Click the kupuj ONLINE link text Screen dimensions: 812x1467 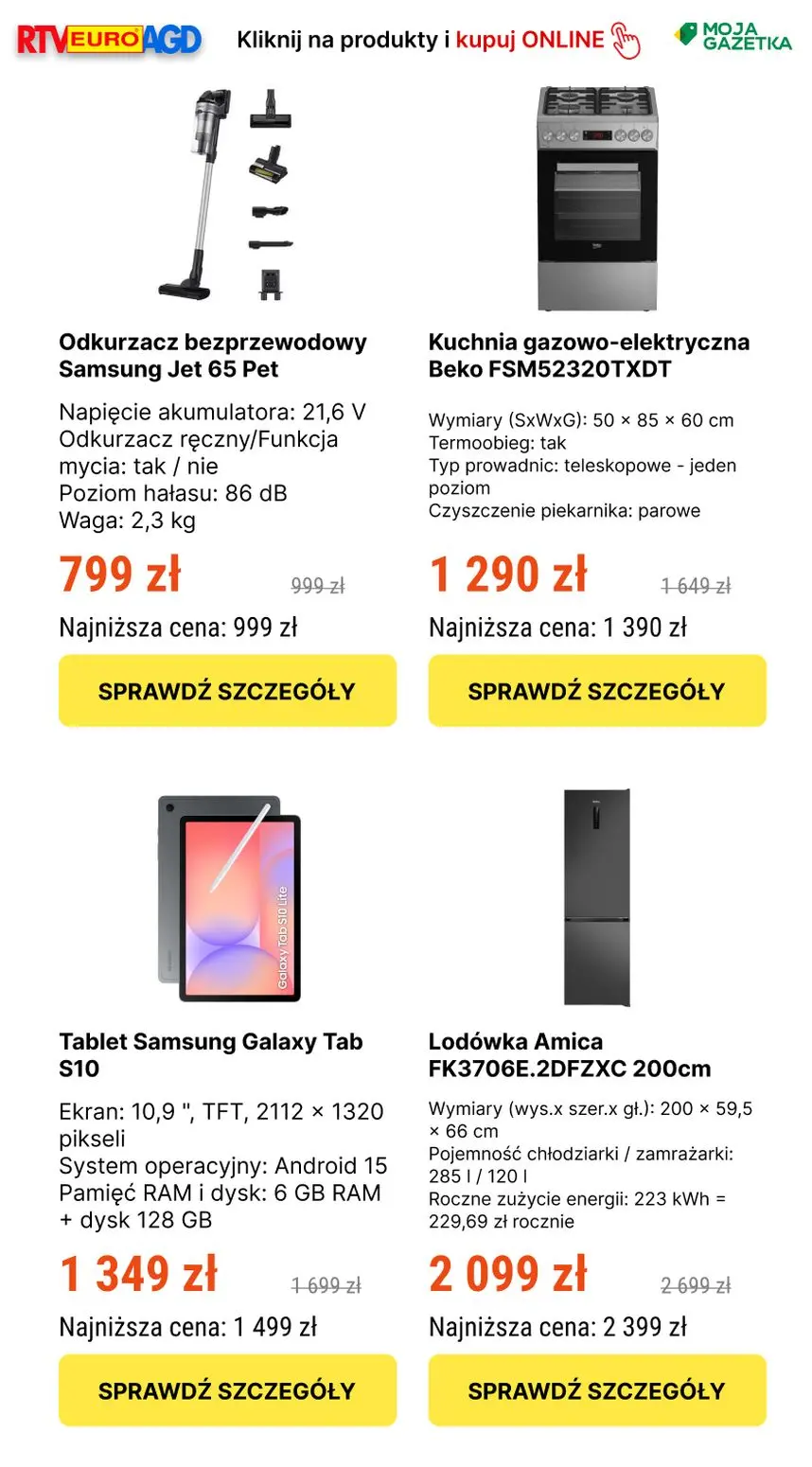pyautogui.click(x=531, y=41)
